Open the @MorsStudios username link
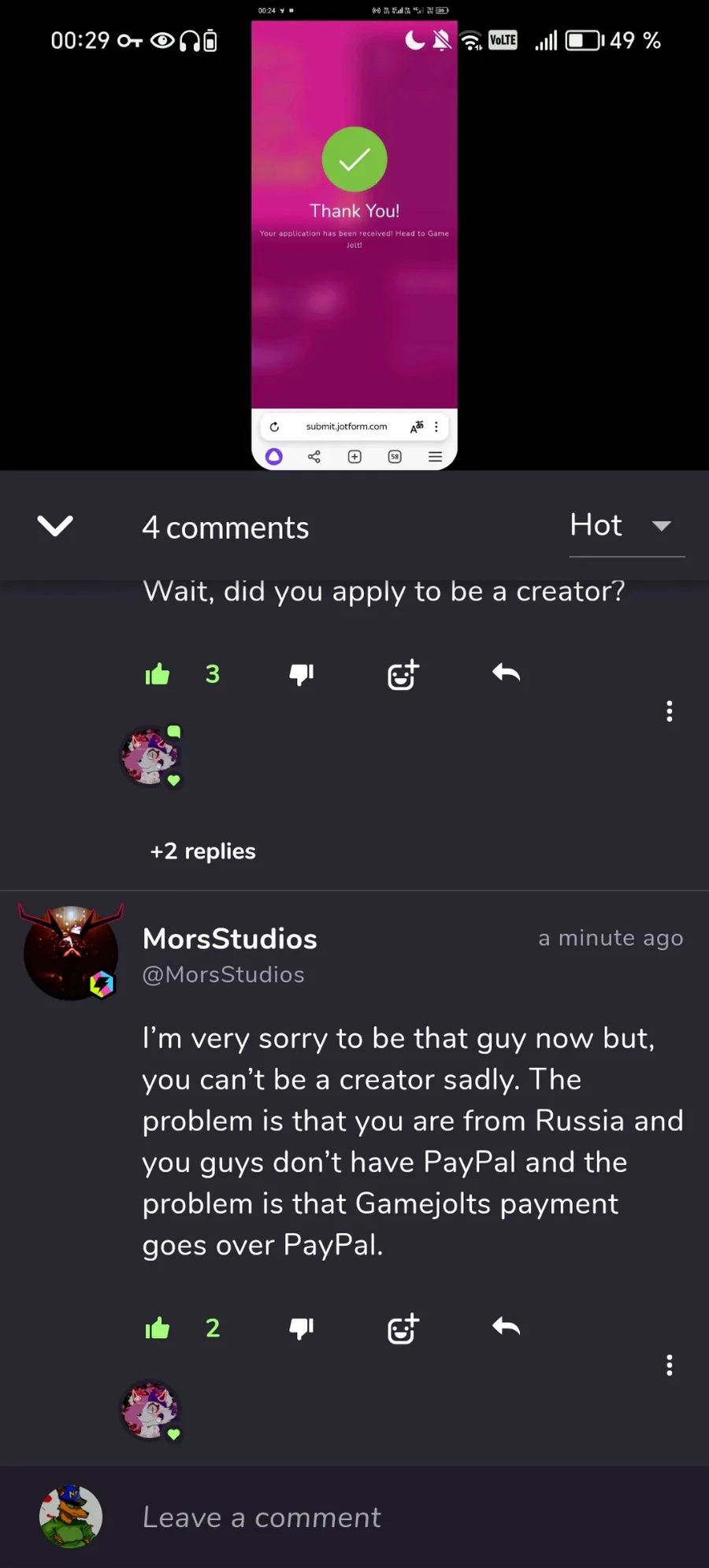 click(223, 975)
